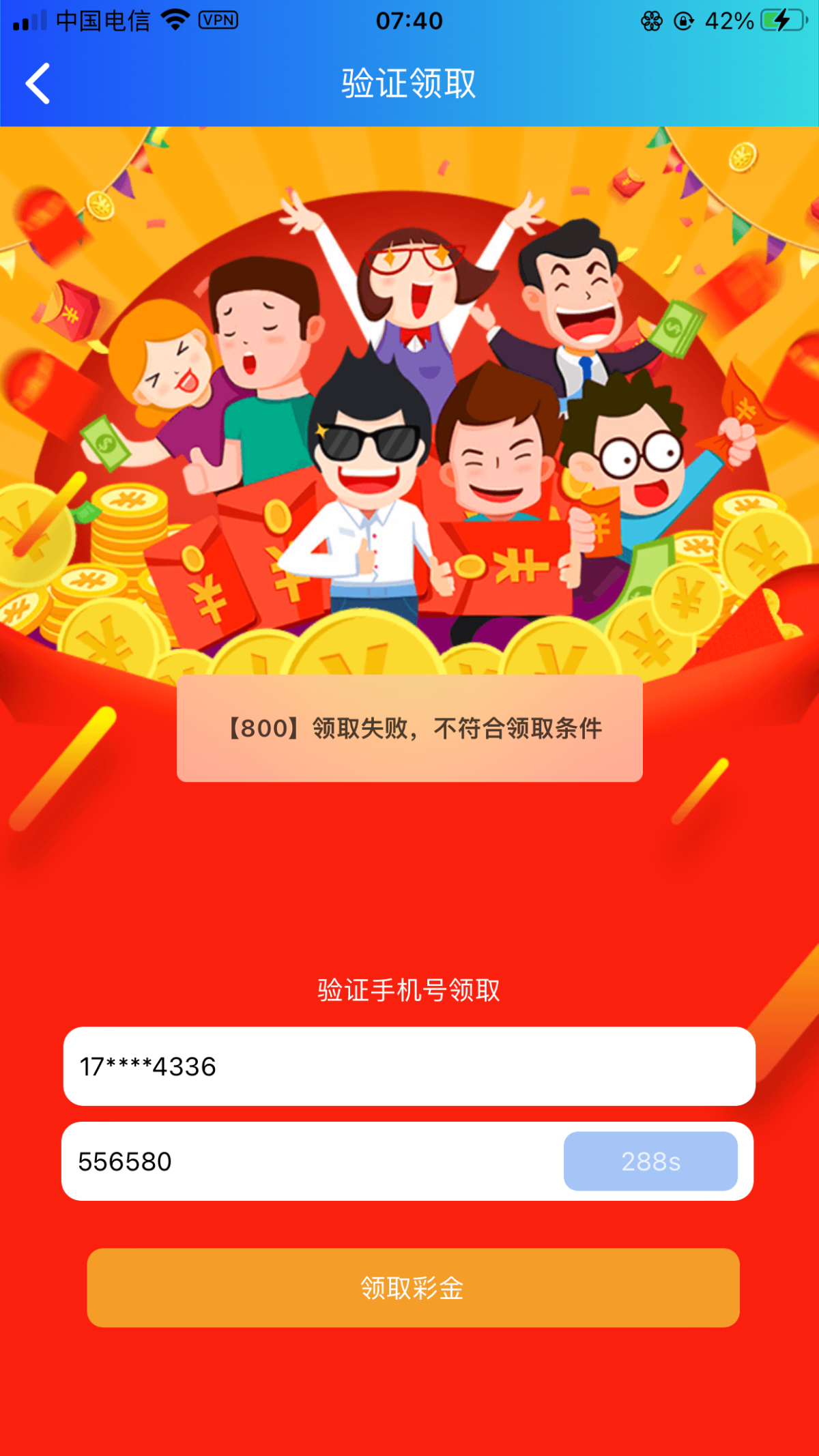This screenshot has width=819, height=1456.
Task: Tap the 288s resend countdown button
Action: [x=650, y=1161]
